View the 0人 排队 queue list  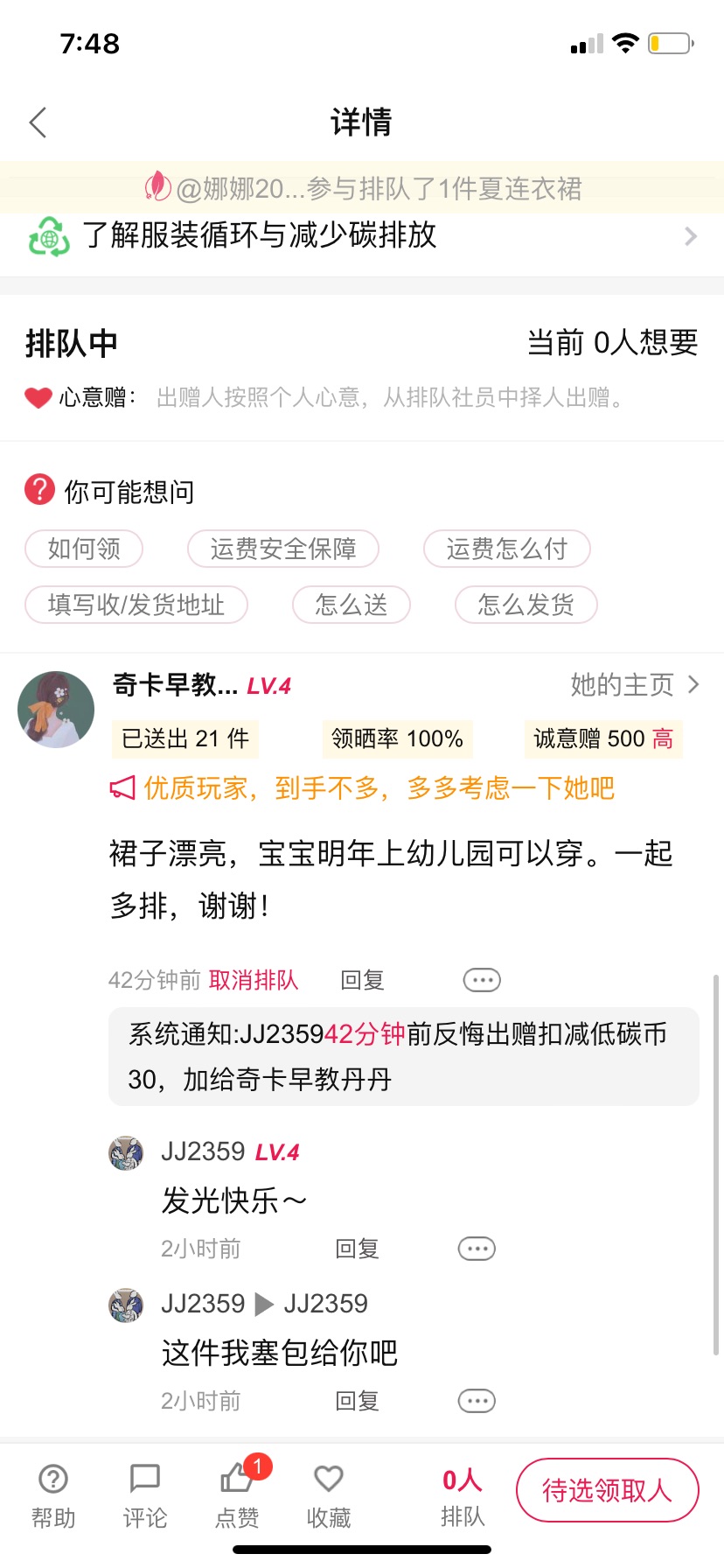463,1496
